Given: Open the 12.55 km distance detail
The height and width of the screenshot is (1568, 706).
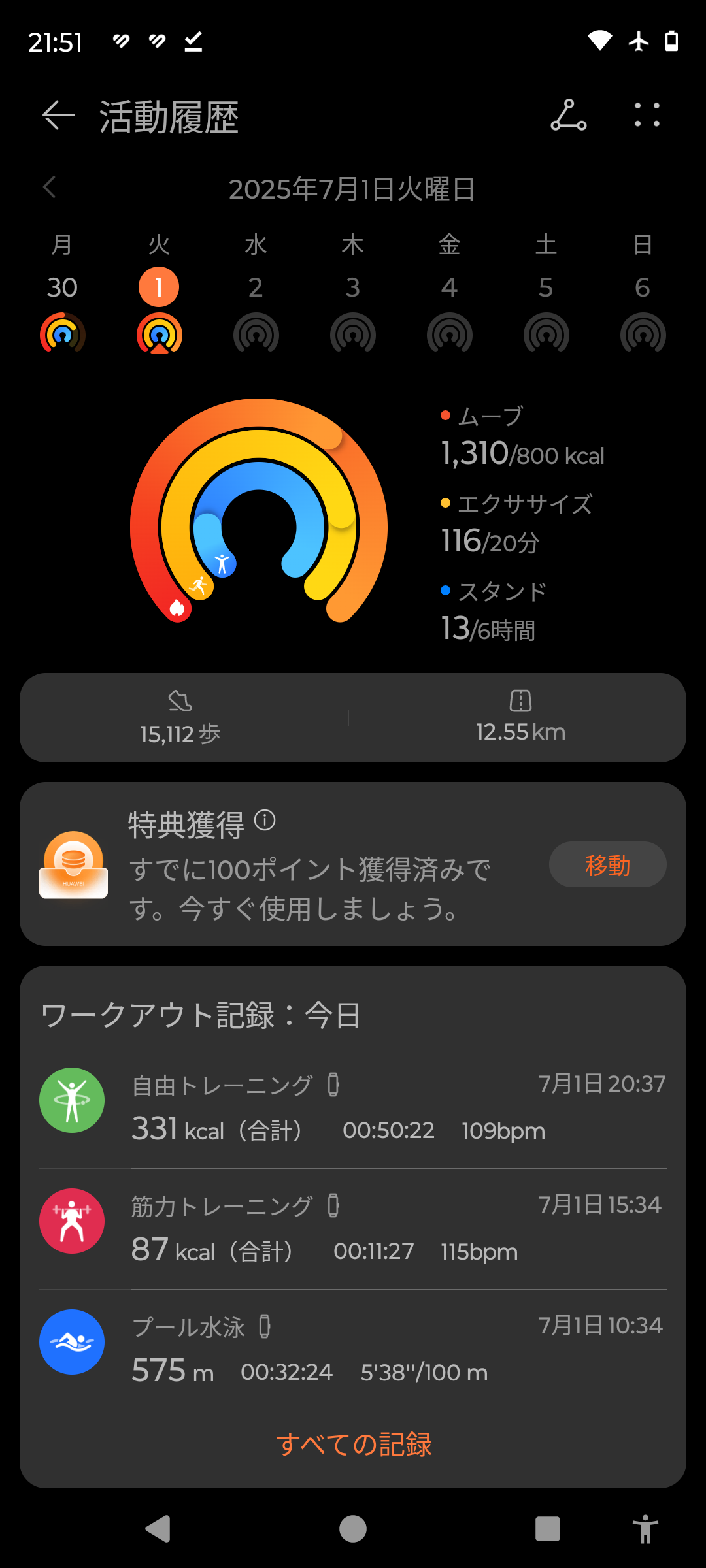Looking at the screenshot, I should point(520,718).
